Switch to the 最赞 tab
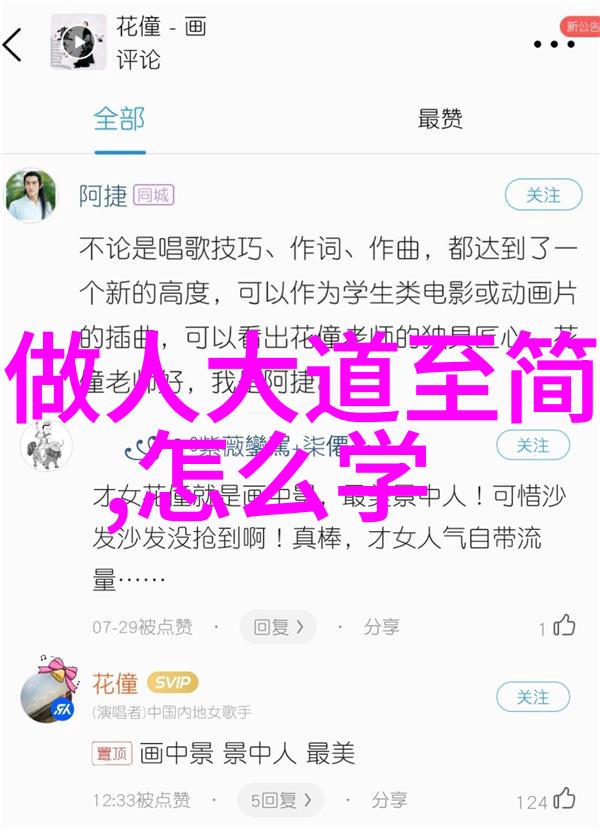Screen dimensions: 600x830 pos(440,119)
